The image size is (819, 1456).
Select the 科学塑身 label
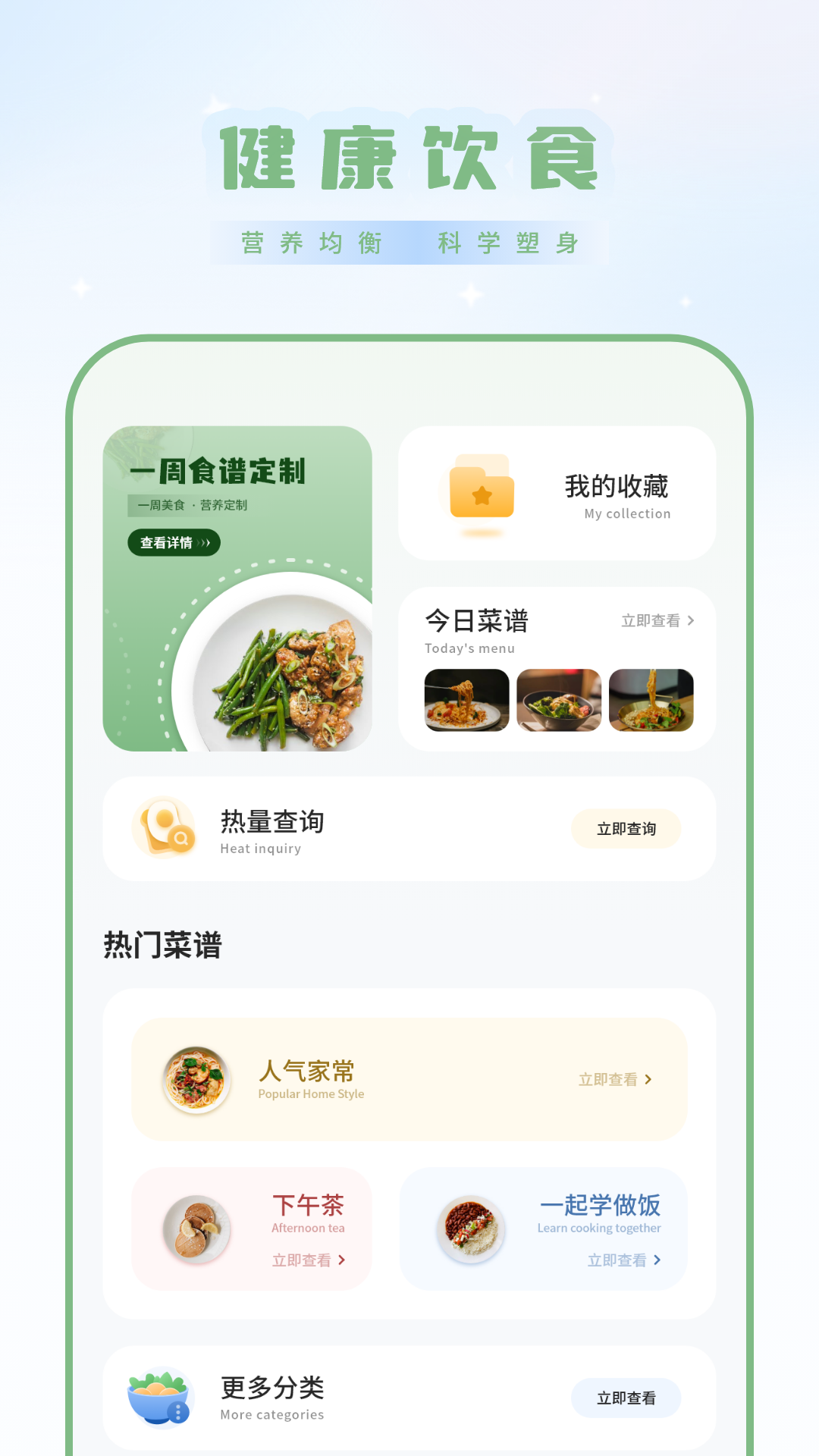pos(507,243)
